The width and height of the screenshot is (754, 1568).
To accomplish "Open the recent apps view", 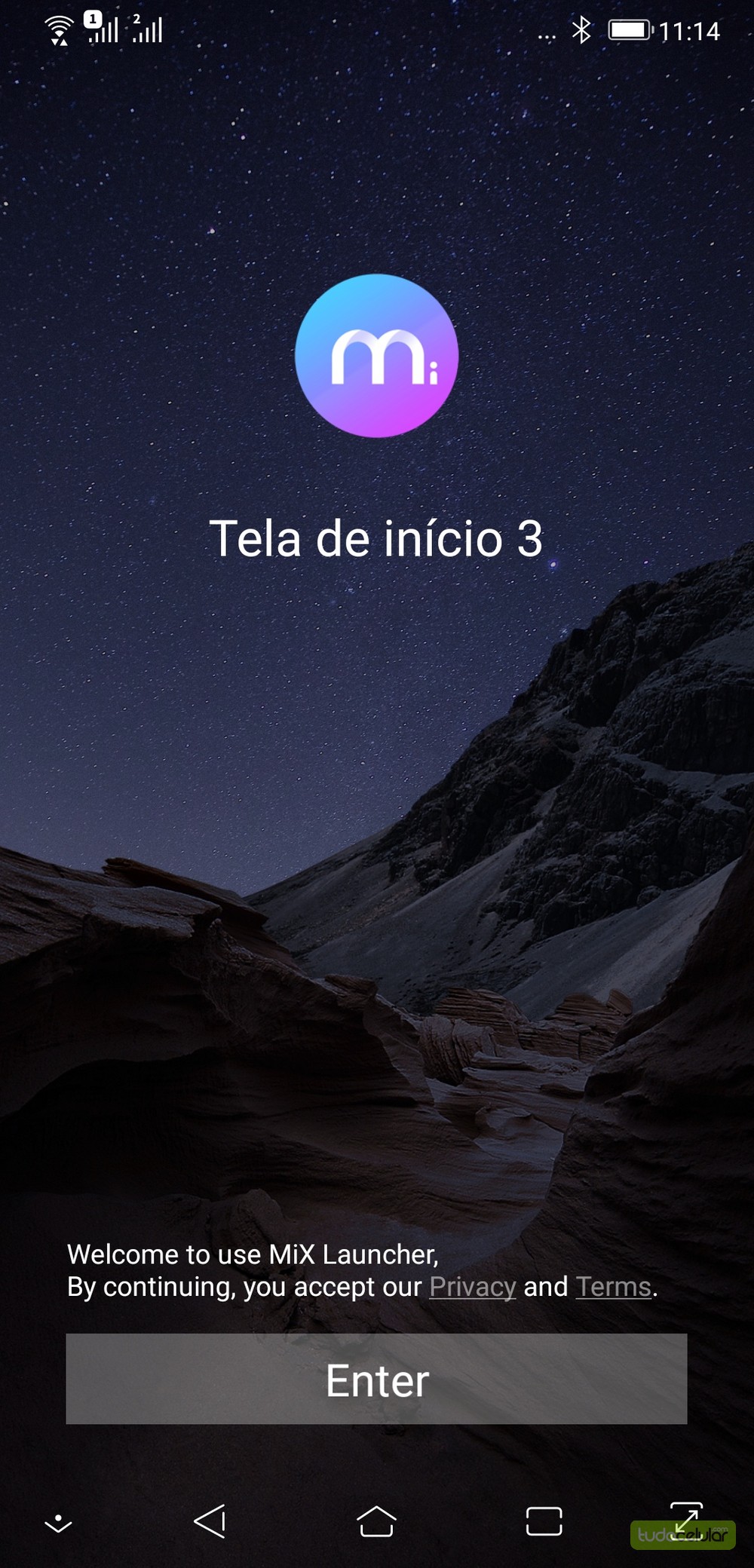I will pos(544,1521).
